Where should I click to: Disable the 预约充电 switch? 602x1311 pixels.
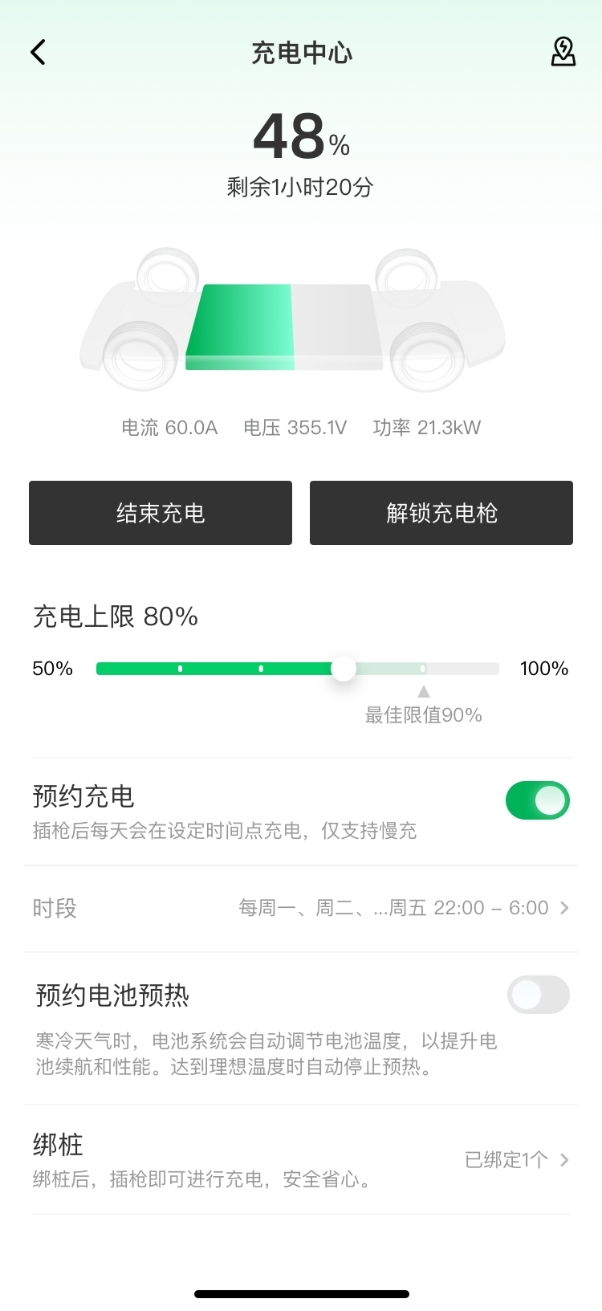[538, 800]
